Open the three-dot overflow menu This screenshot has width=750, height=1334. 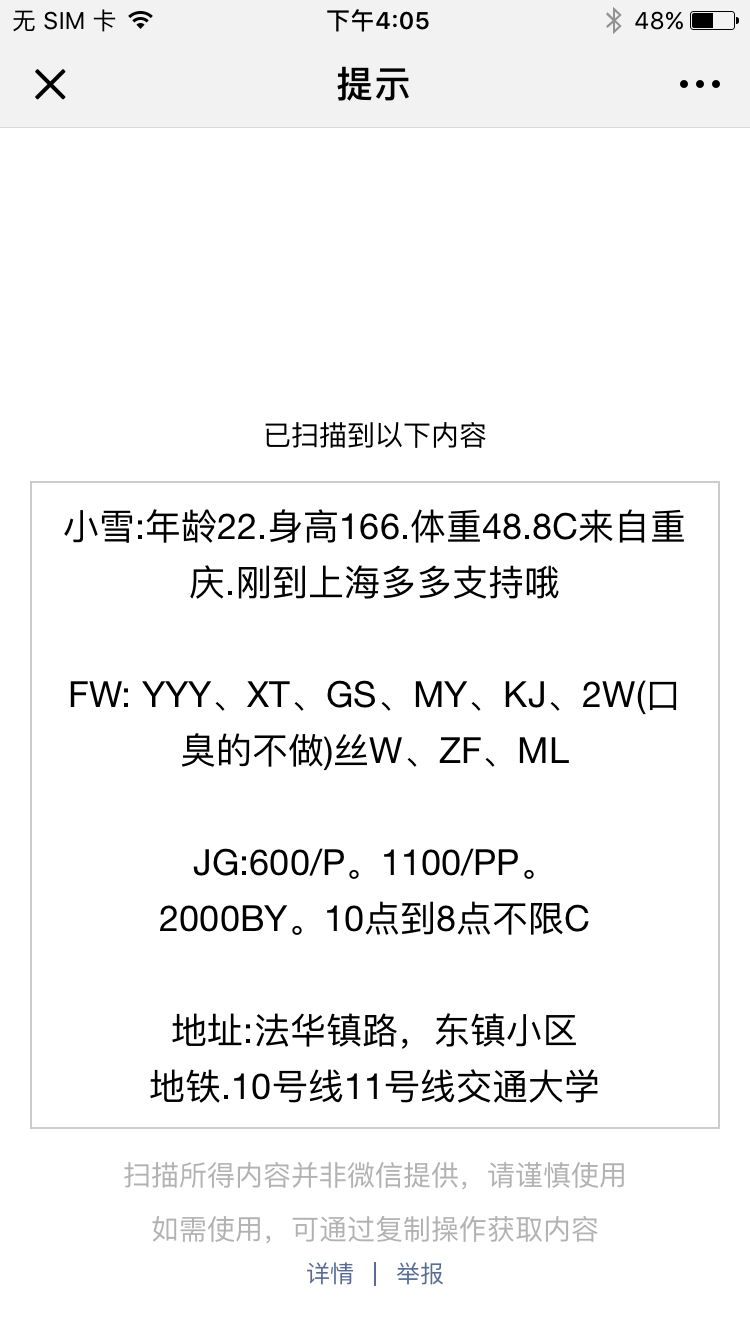click(699, 85)
